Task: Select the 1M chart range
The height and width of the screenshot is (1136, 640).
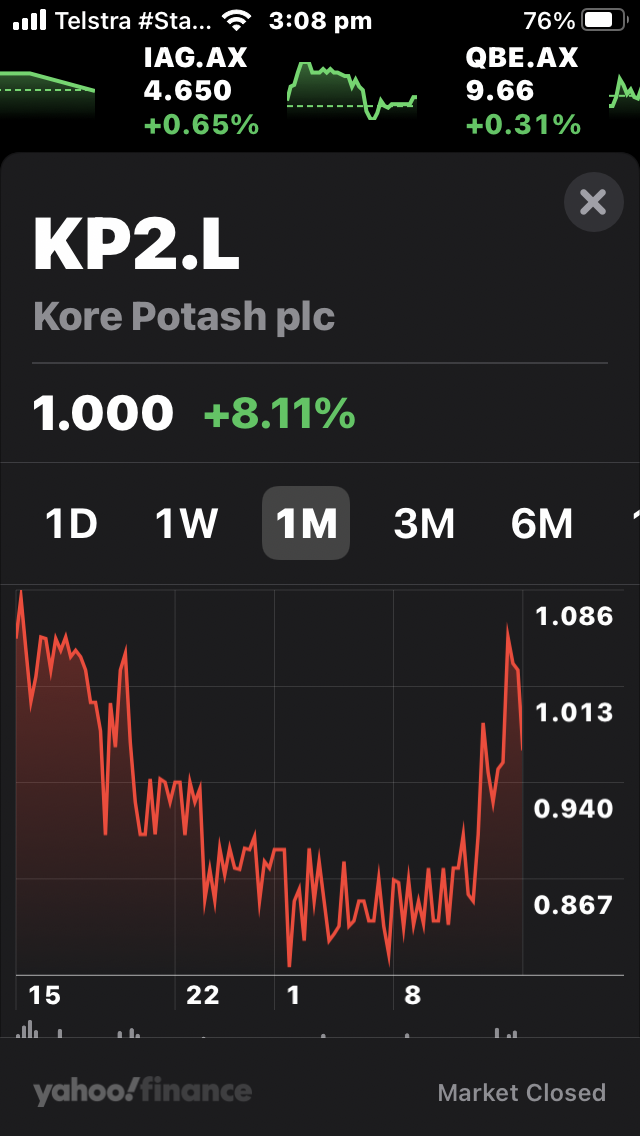Action: point(306,523)
